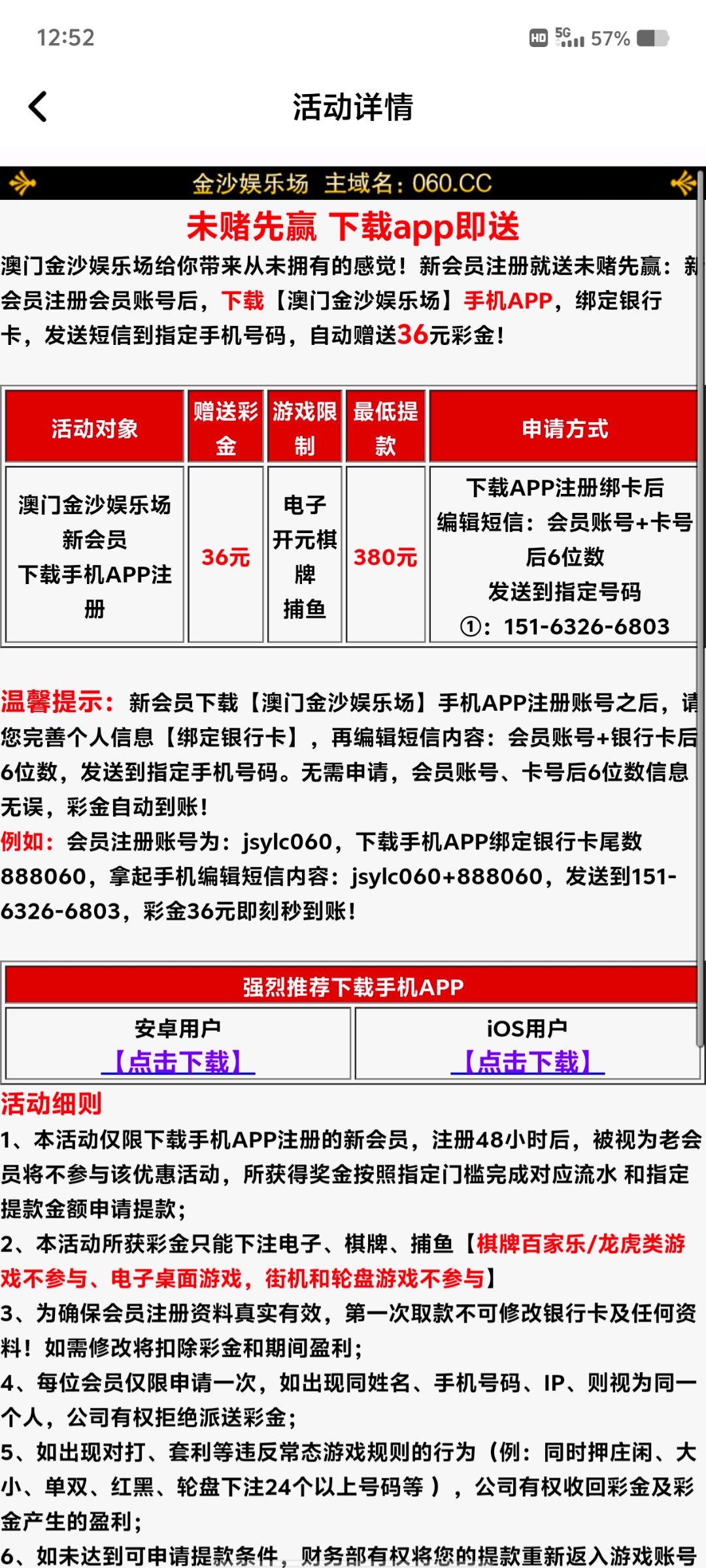Select the 安卓用户 tab section

click(178, 1026)
